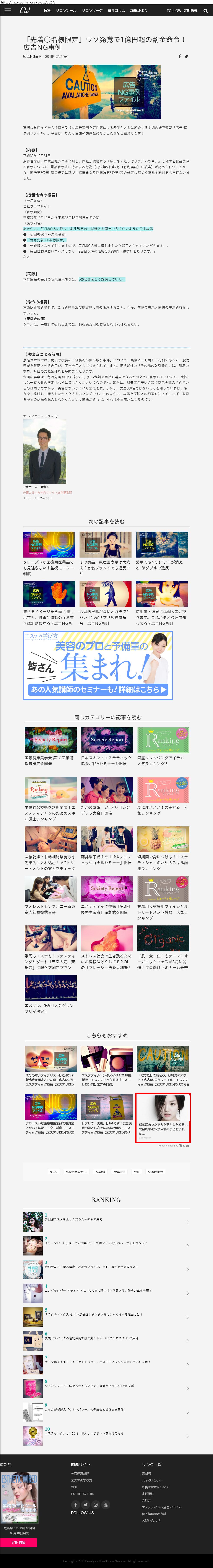Image resolution: width=213 pixels, height=1568 pixels.
Task: Share this article on Twitter
Action: click(x=186, y=56)
